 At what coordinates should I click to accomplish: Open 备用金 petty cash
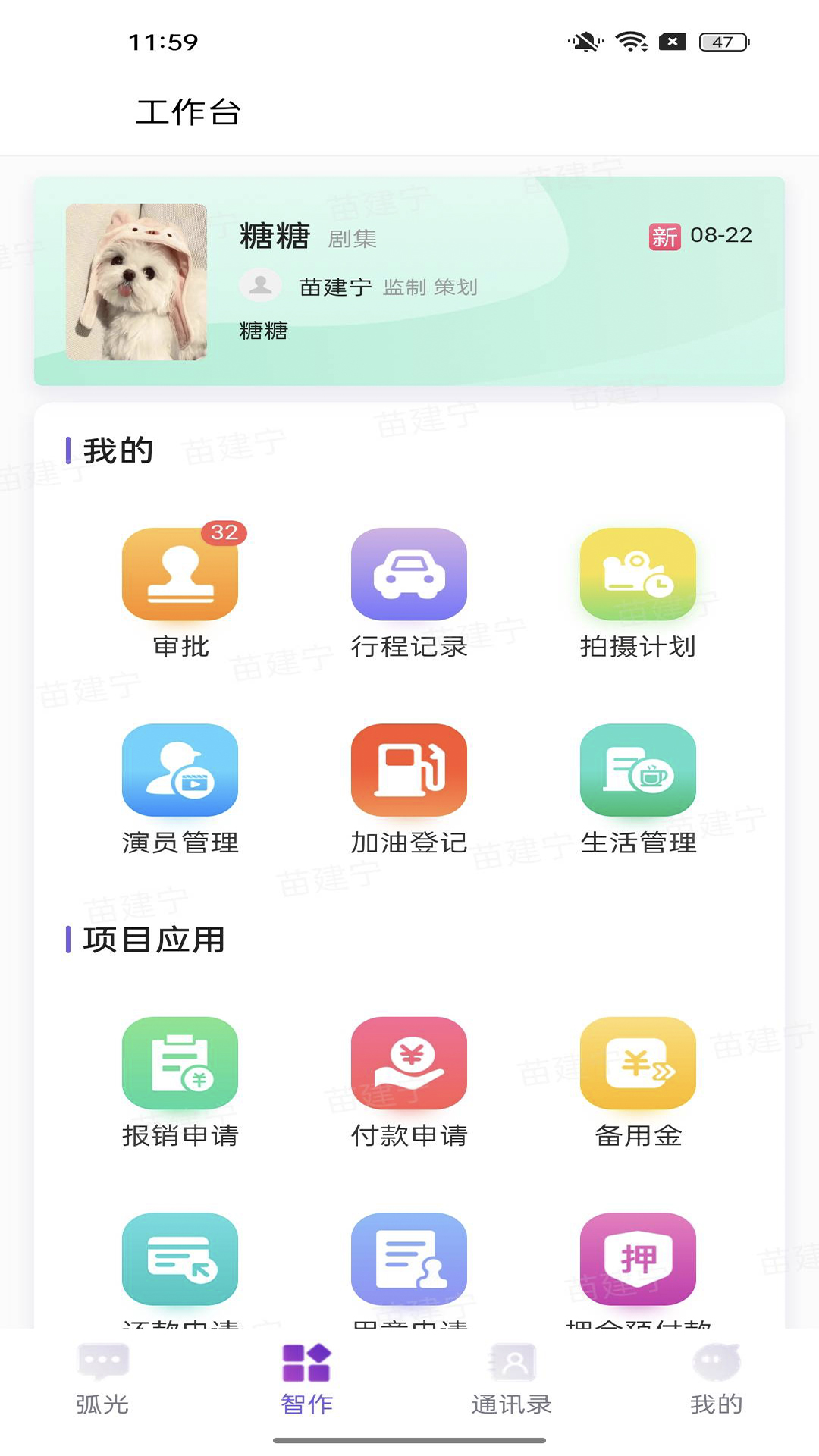point(638,1062)
